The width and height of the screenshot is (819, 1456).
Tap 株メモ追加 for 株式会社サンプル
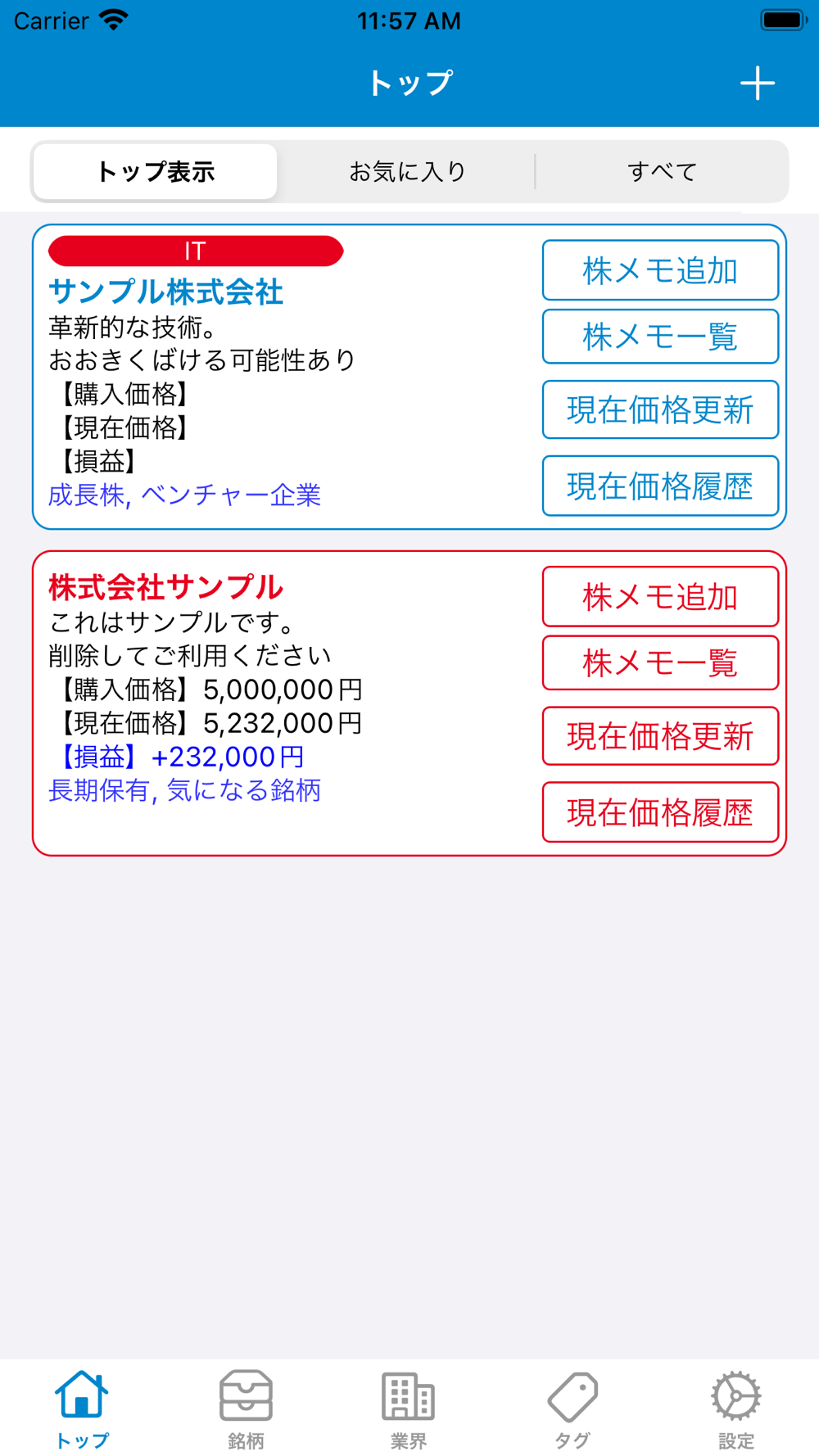click(x=660, y=597)
